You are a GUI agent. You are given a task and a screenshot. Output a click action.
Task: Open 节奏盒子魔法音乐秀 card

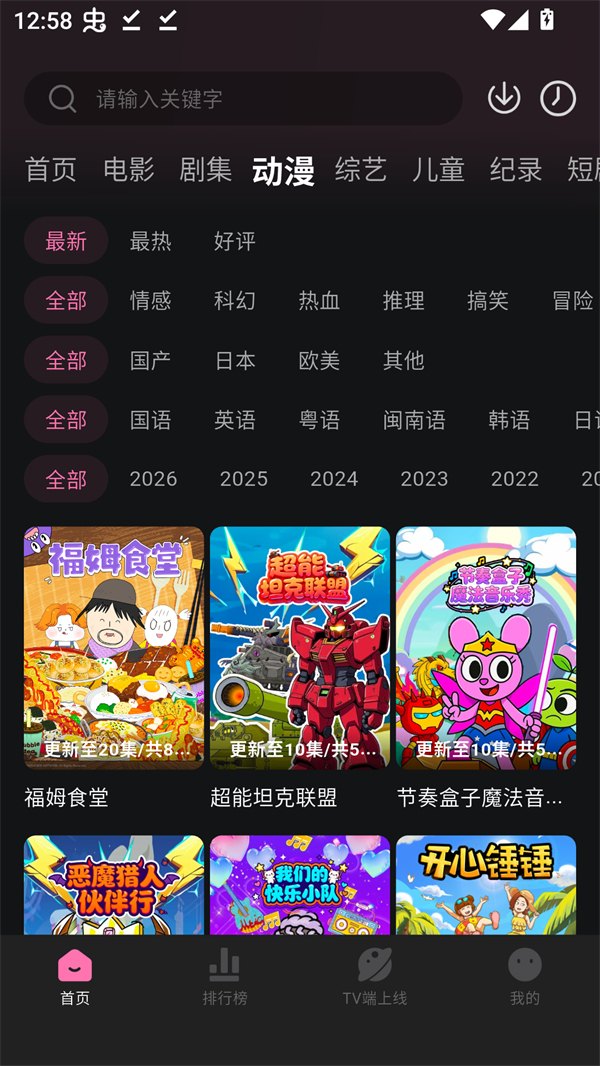tap(486, 648)
